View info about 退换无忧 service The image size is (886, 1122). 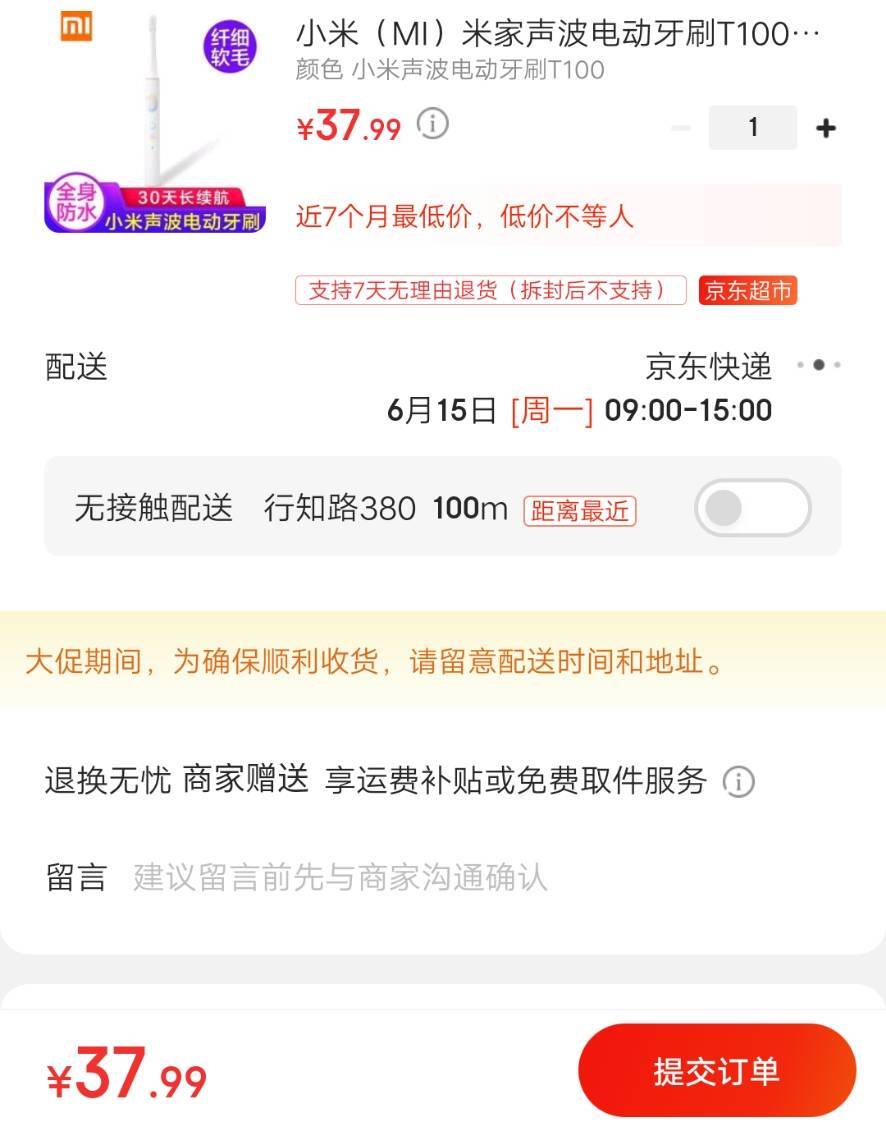tap(738, 781)
